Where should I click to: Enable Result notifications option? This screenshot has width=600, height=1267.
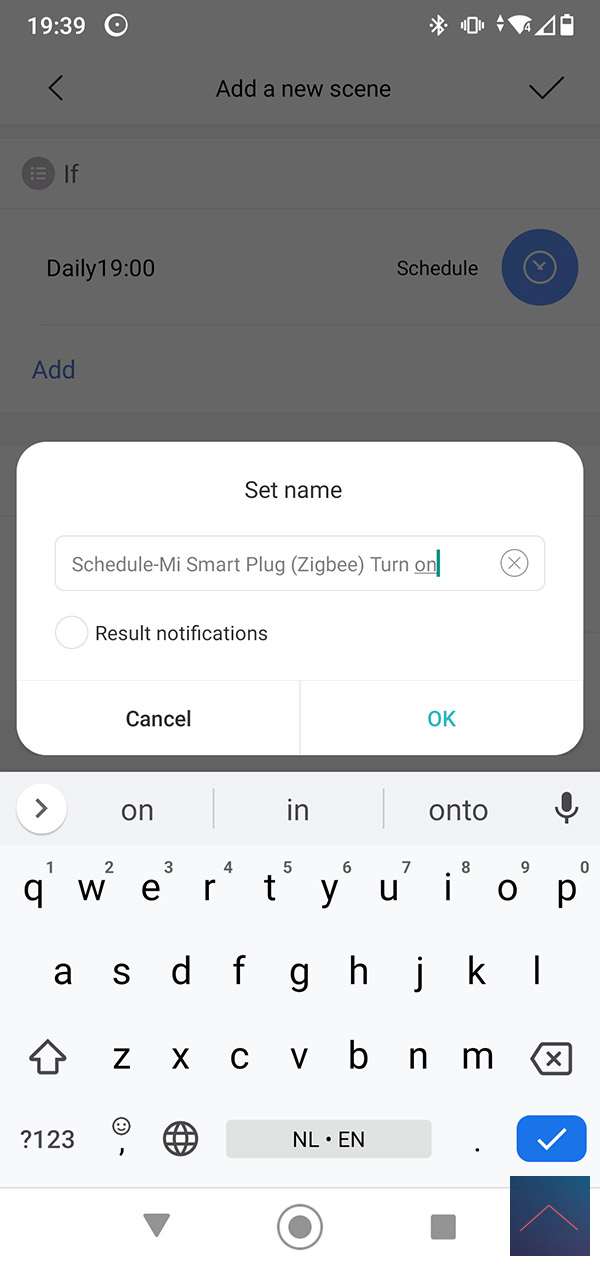click(x=71, y=633)
